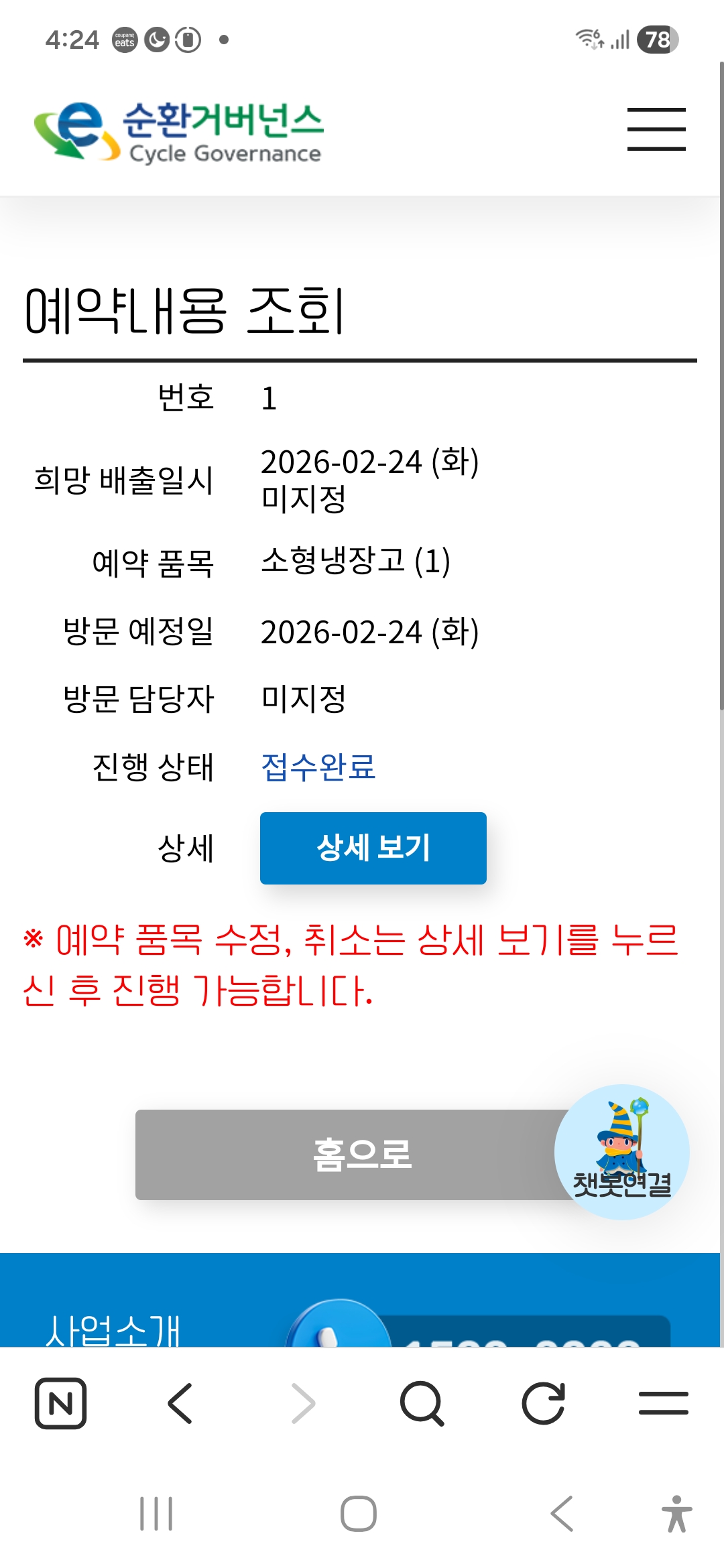724x1568 pixels.
Task: Open the hamburger menu at top right
Action: coord(656,129)
